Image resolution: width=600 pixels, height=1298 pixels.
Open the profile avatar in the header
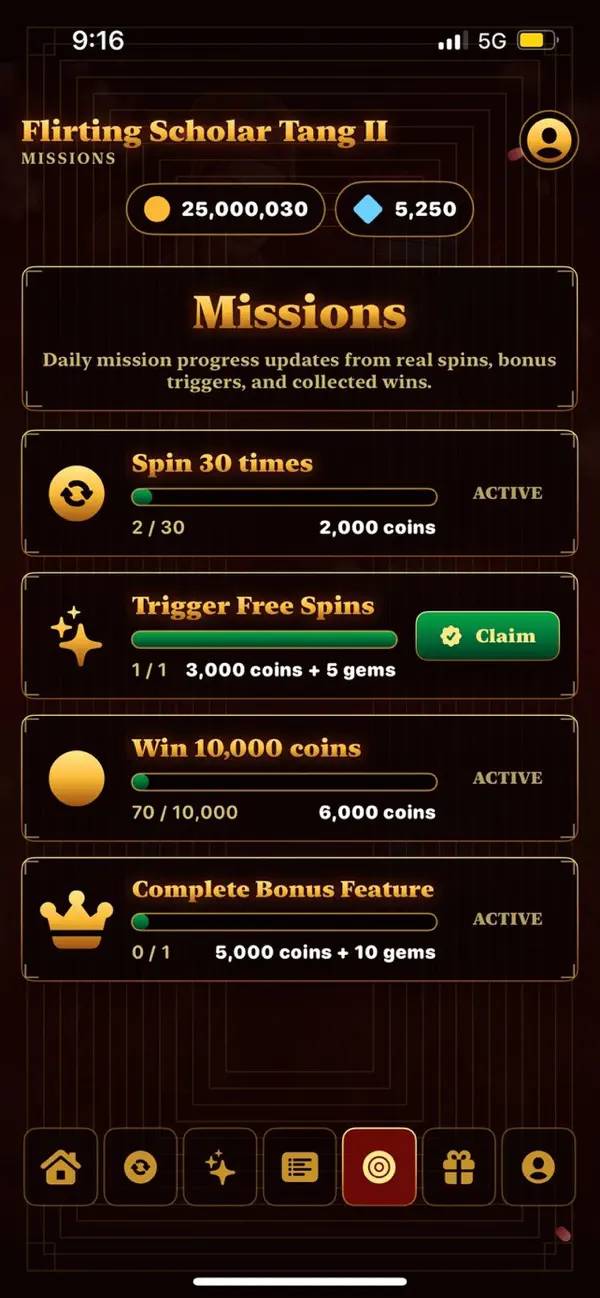click(x=549, y=139)
